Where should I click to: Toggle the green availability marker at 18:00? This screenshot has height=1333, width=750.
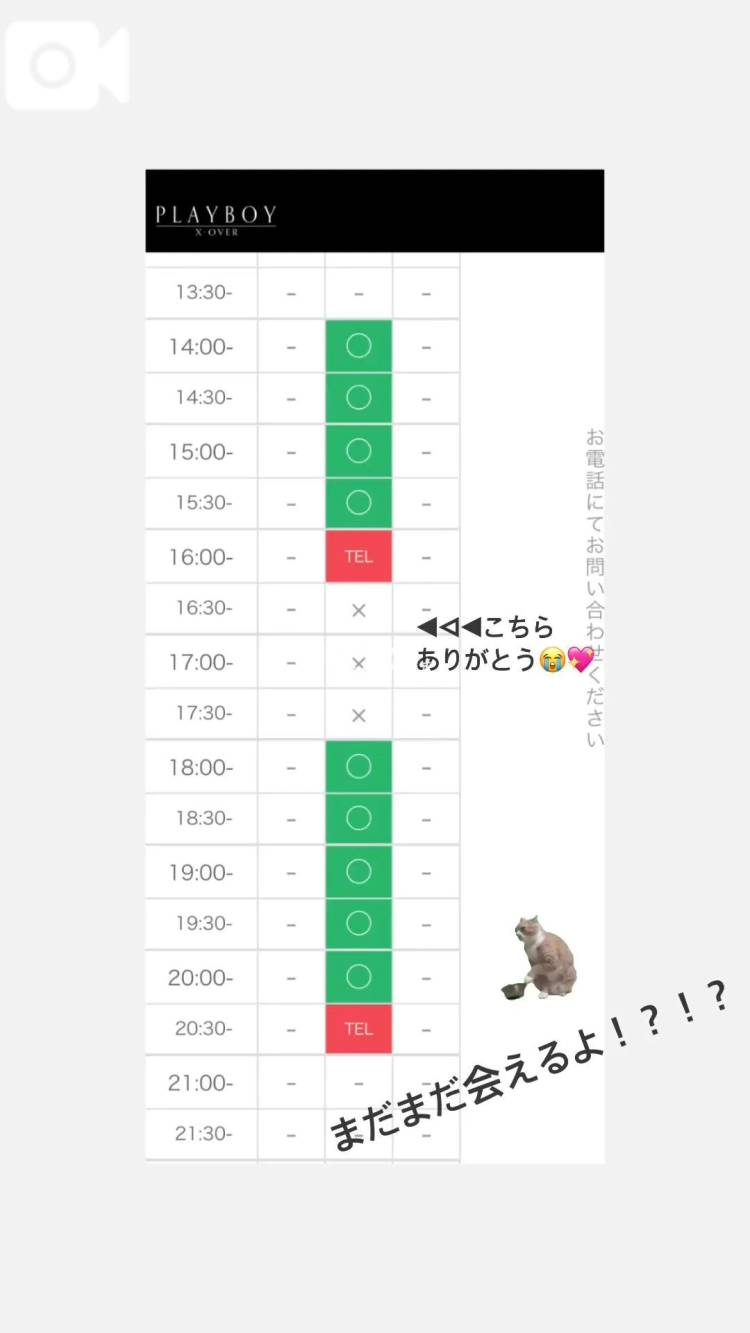pos(358,766)
